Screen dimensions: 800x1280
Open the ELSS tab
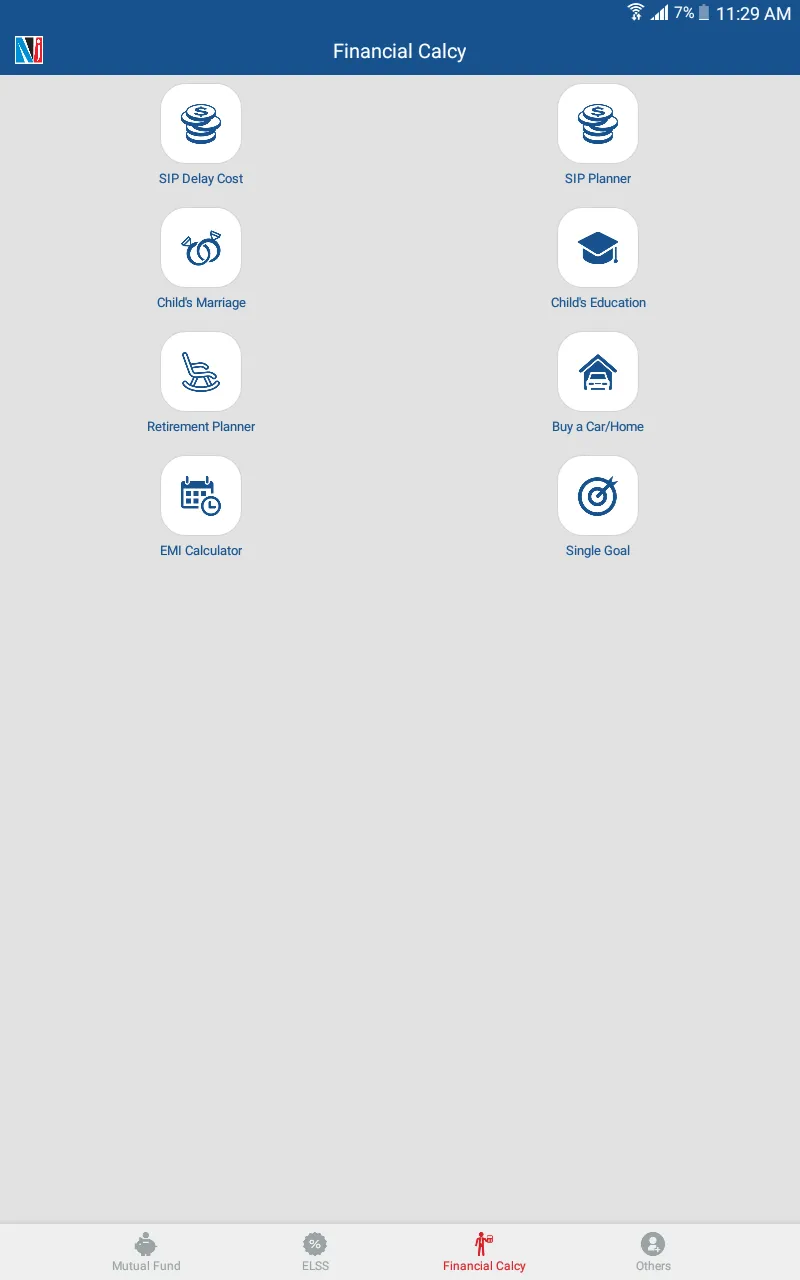pyautogui.click(x=315, y=1252)
